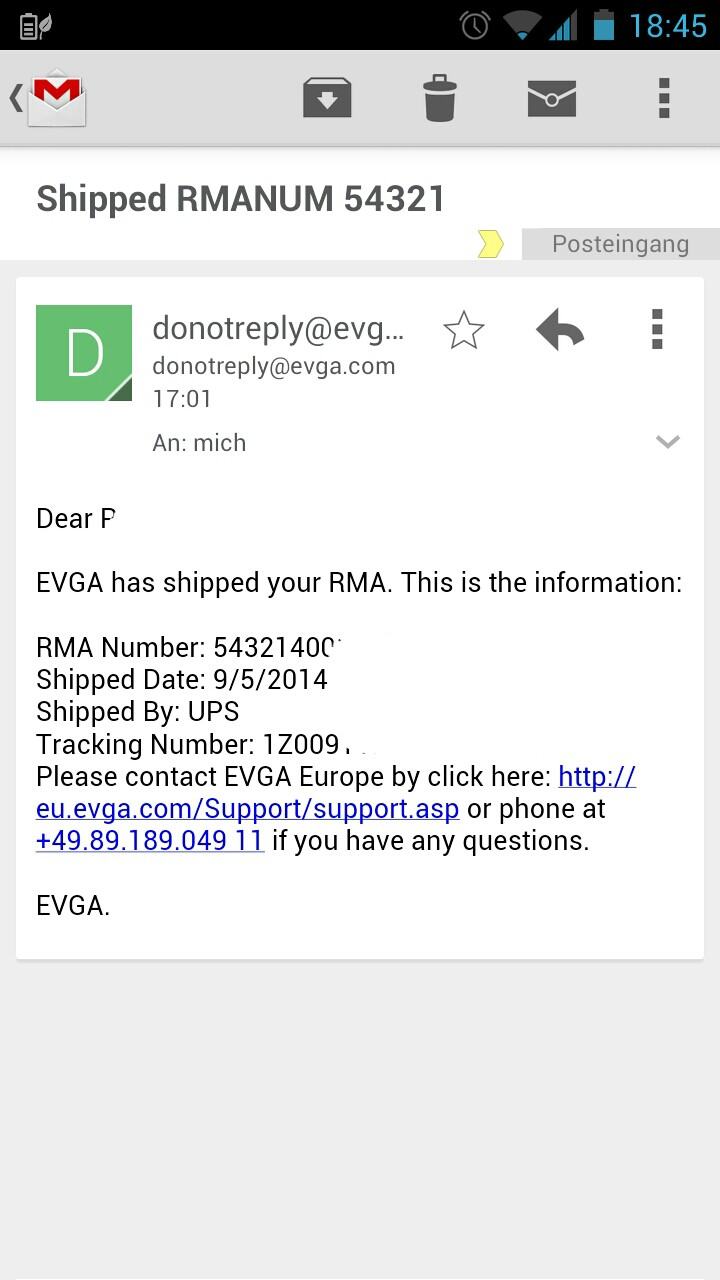Expand recipient details chevron
Viewport: 720px width, 1280px height.
[x=667, y=442]
